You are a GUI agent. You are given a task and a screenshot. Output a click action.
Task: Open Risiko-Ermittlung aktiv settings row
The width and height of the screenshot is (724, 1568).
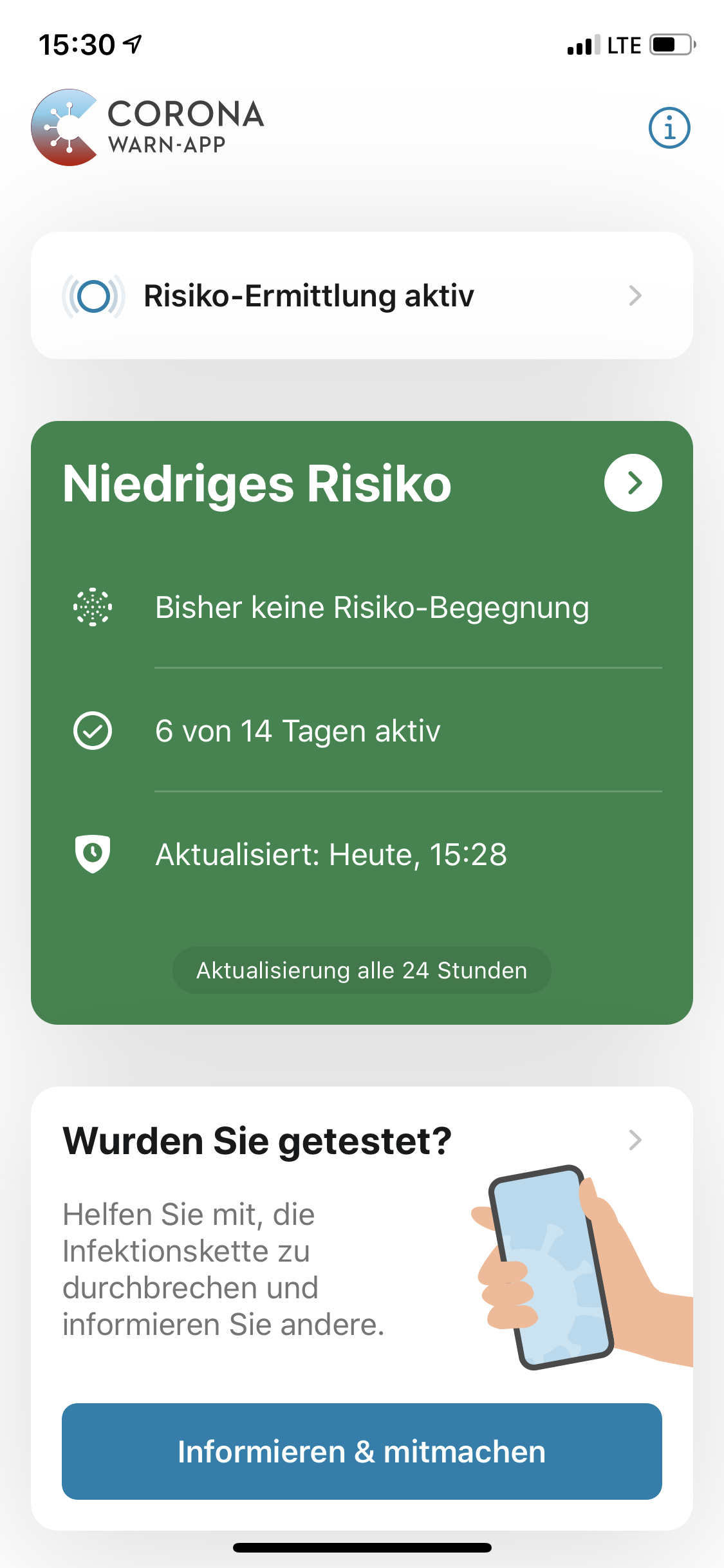pos(362,295)
